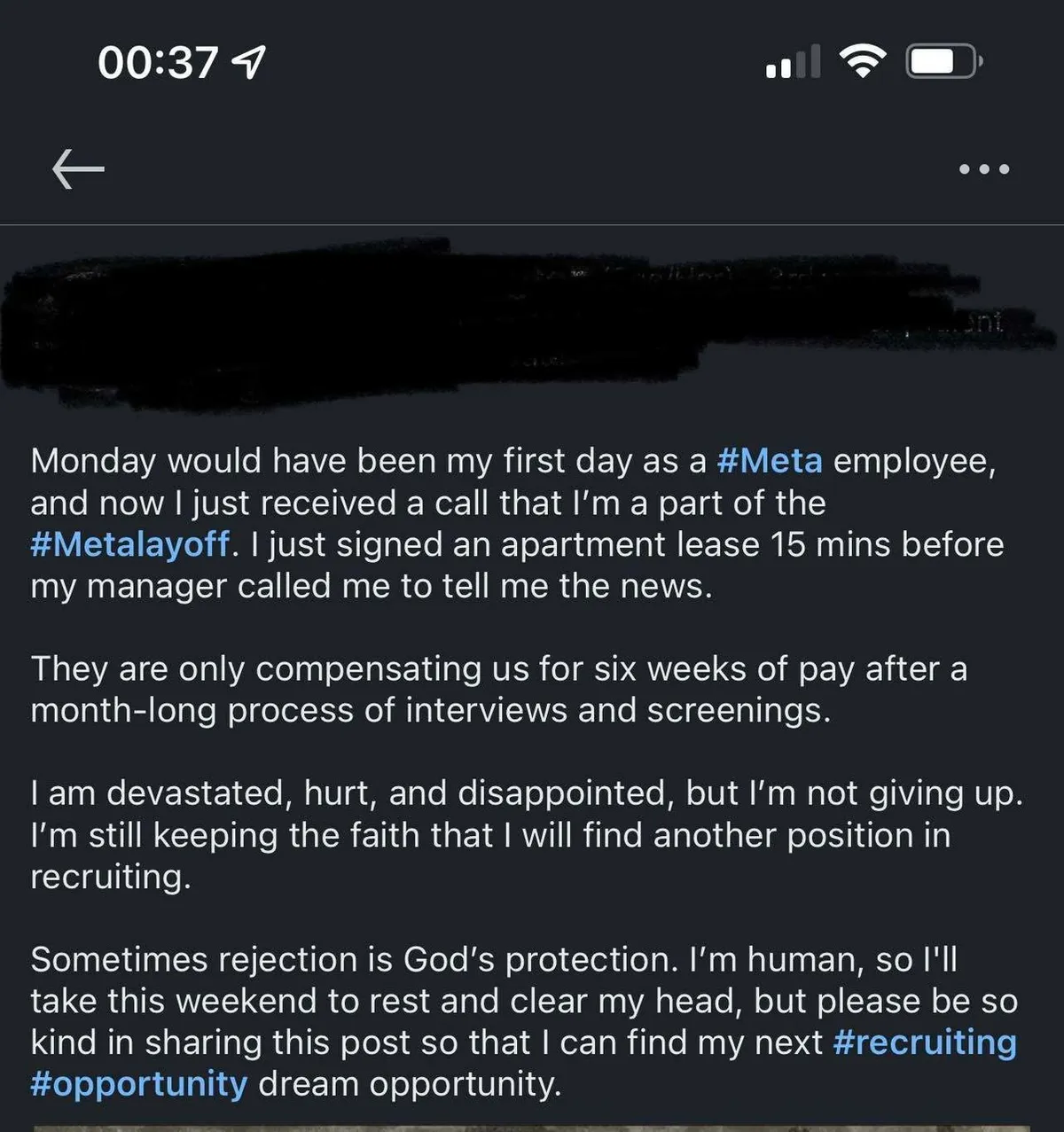Open the three-dot overflow menu

[984, 168]
